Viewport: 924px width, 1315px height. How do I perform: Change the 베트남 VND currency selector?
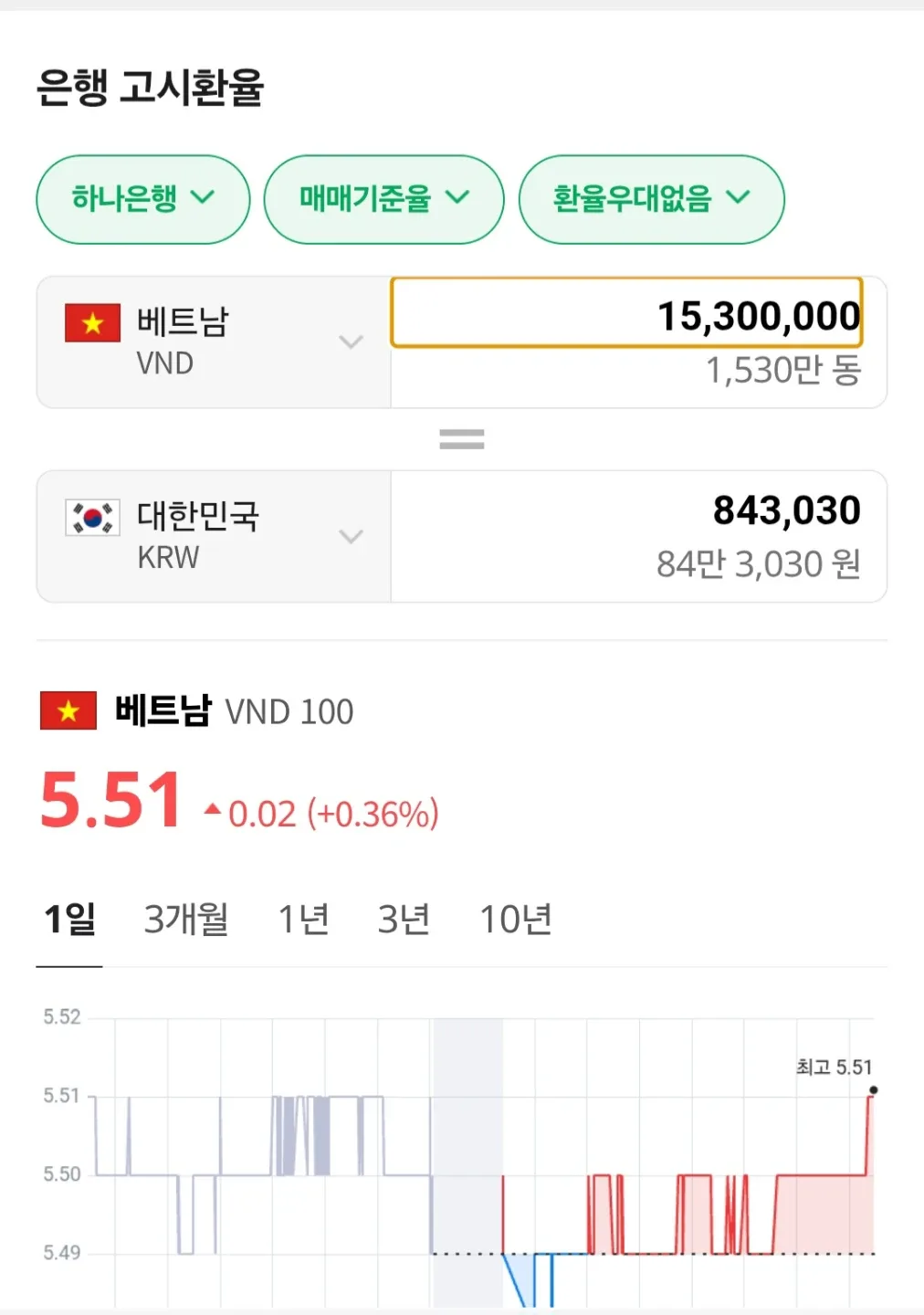point(214,342)
